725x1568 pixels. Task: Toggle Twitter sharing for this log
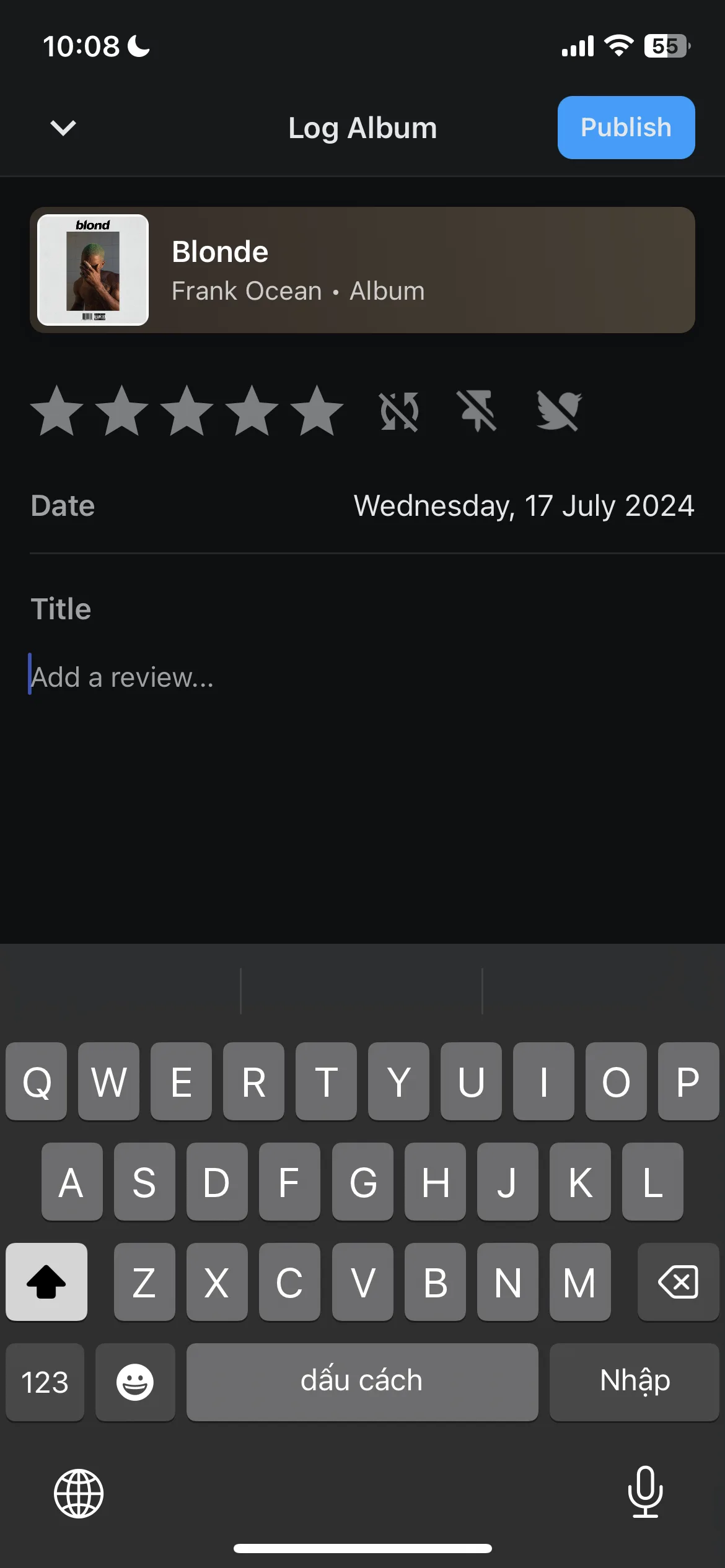(x=557, y=411)
